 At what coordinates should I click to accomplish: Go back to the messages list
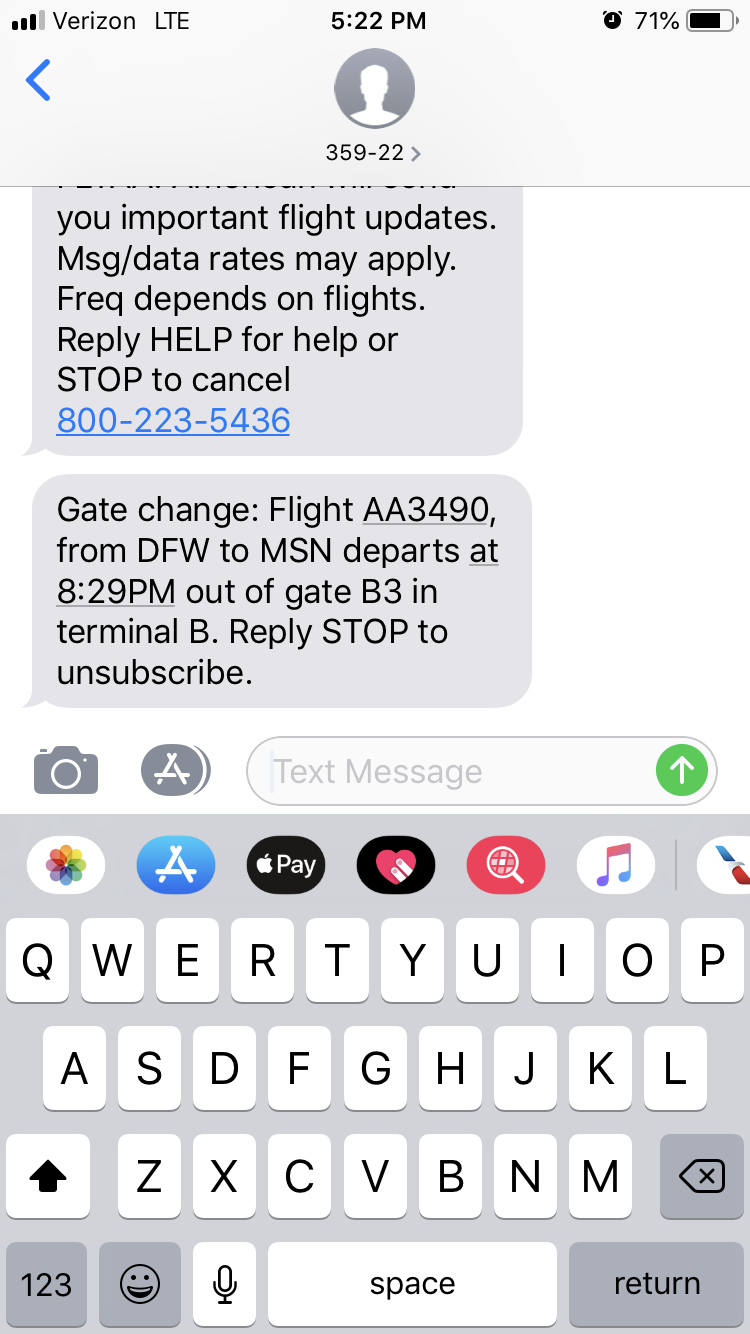pyautogui.click(x=38, y=81)
